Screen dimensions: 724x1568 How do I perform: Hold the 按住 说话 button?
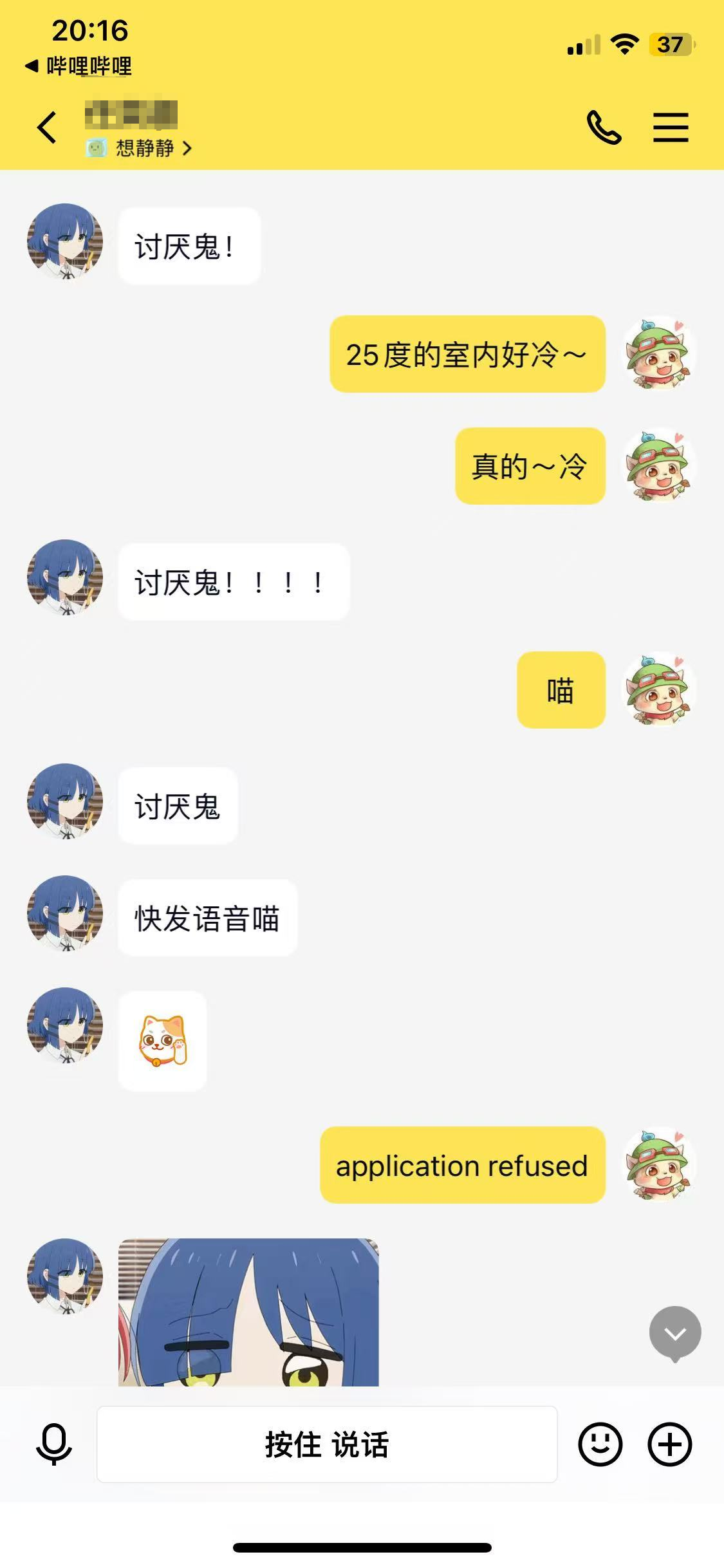click(327, 1444)
